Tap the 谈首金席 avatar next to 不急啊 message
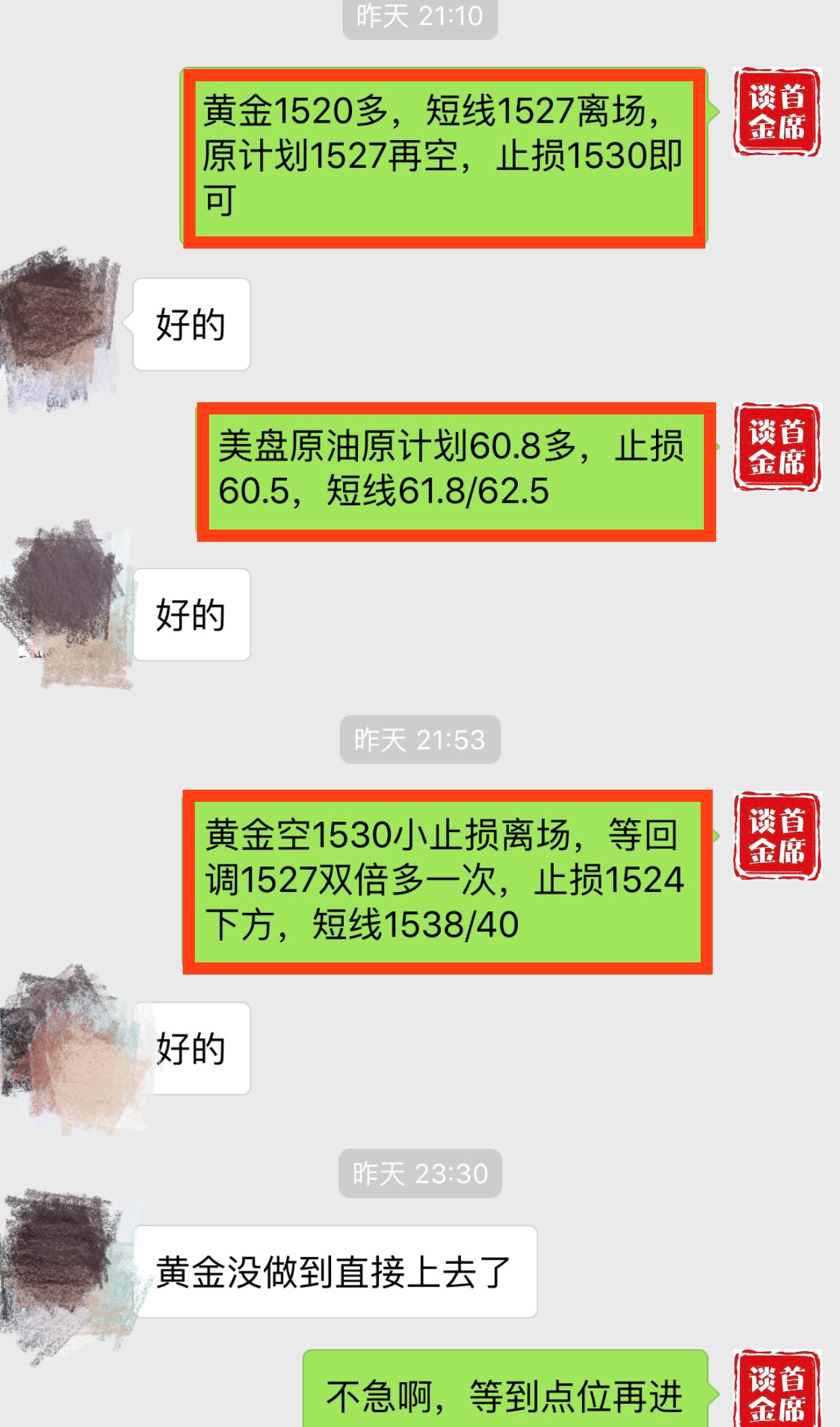840x1427 pixels. coord(776,1390)
